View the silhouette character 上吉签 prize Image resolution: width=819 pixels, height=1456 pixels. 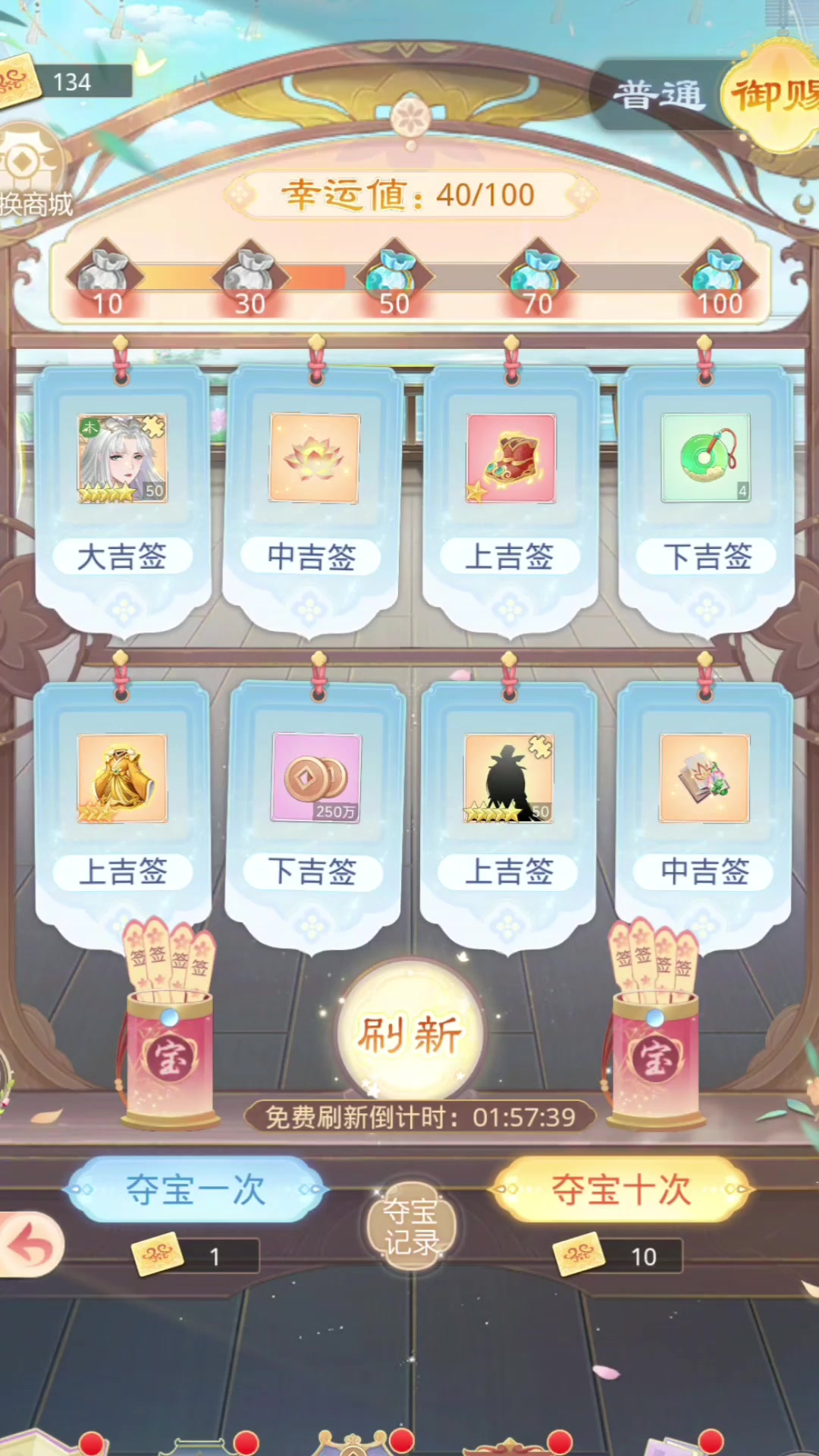point(509,778)
